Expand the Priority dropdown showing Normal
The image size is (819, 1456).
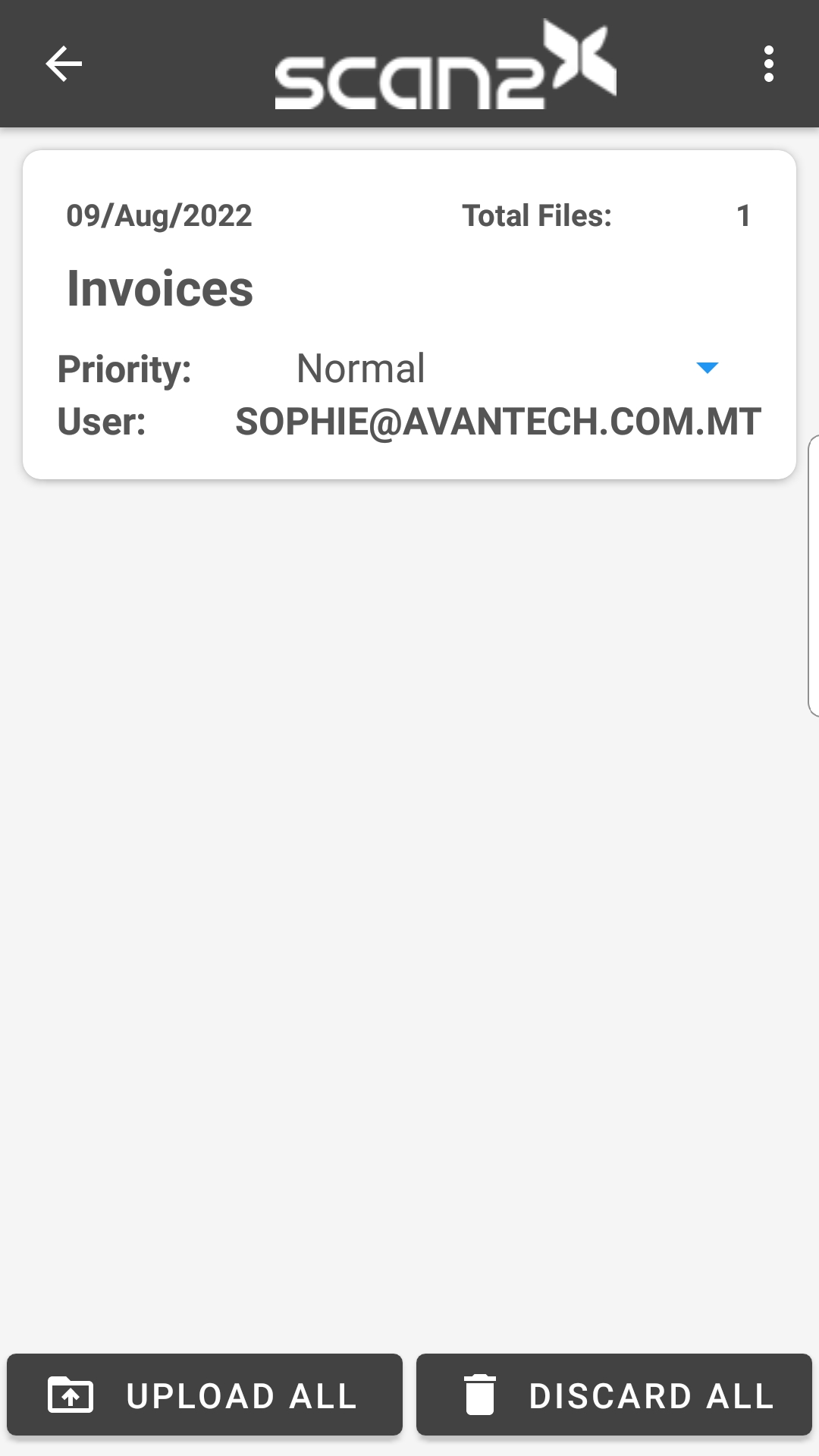[706, 369]
